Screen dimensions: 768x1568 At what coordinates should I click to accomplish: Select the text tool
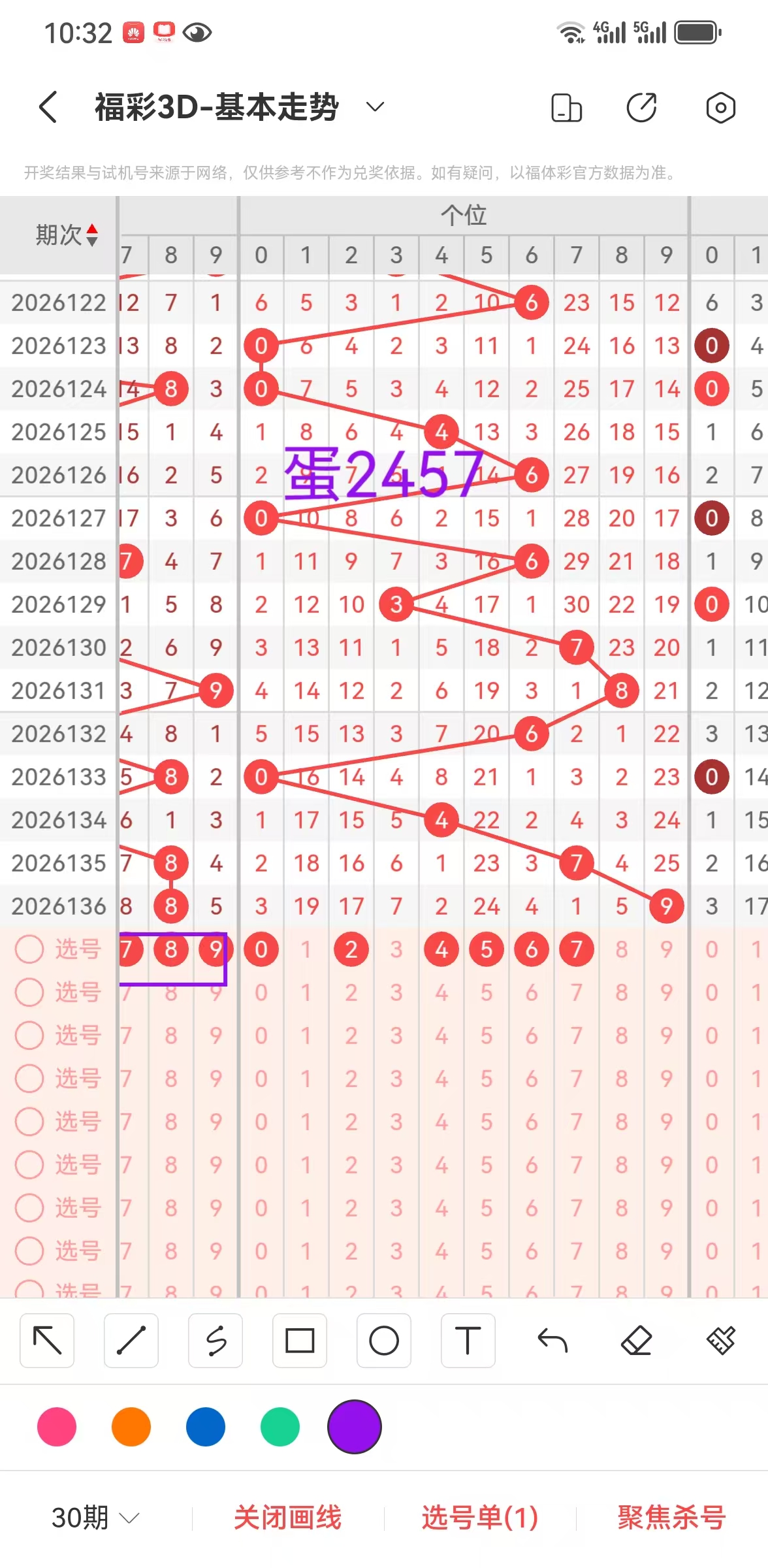468,1341
